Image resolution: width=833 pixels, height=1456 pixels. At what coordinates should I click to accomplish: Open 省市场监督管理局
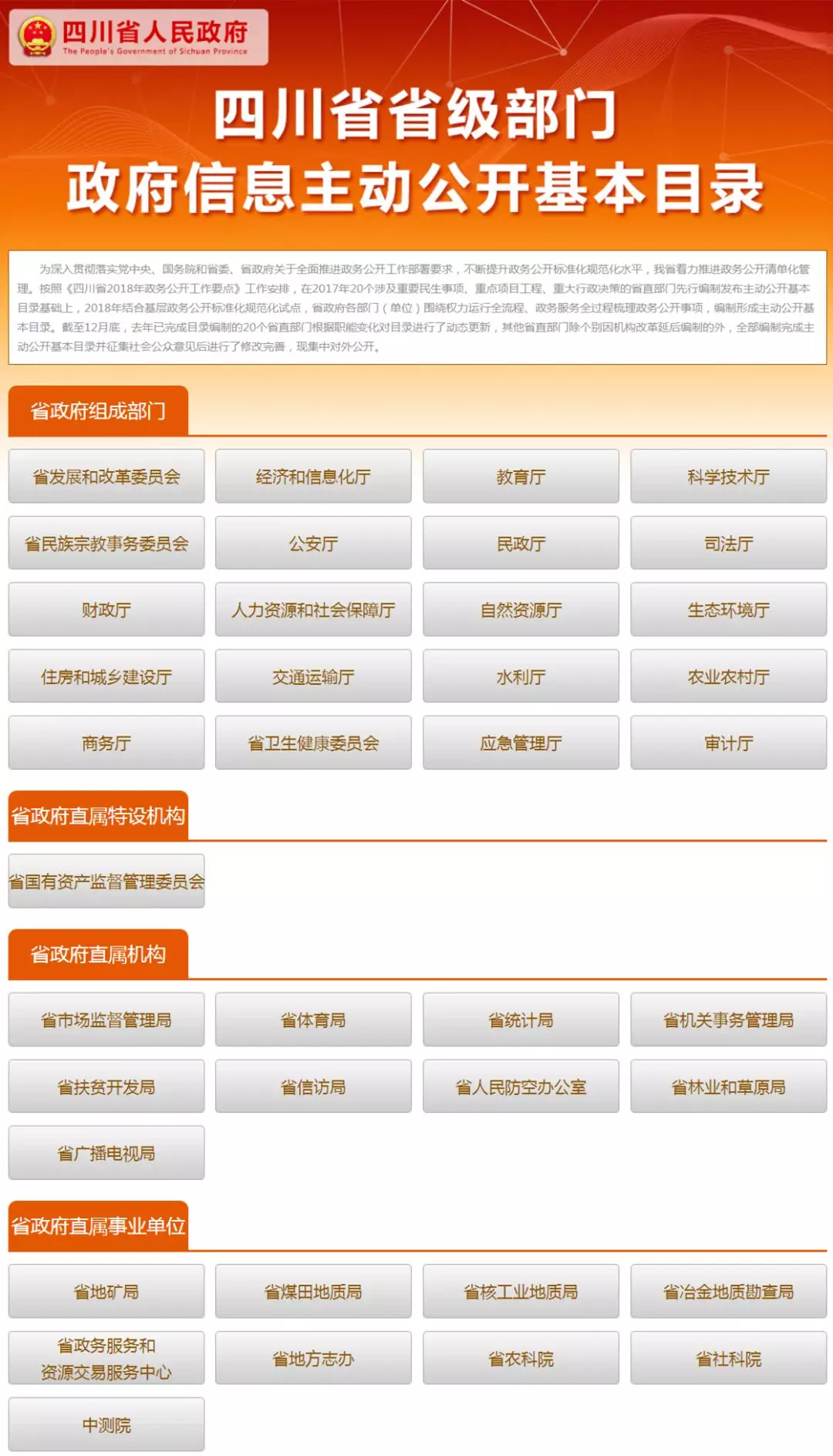click(106, 1020)
